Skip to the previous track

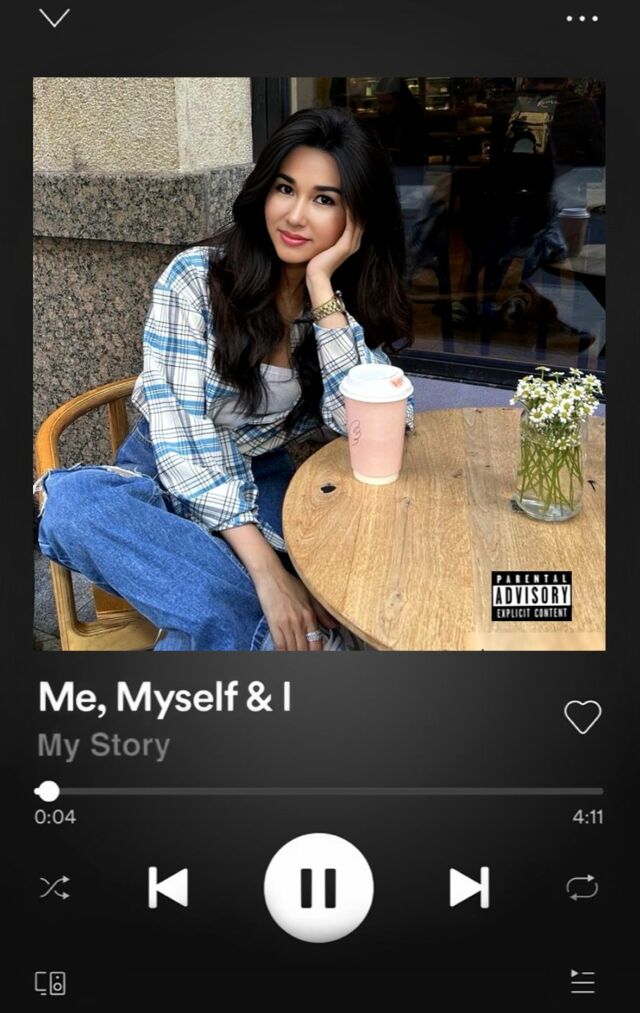168,887
